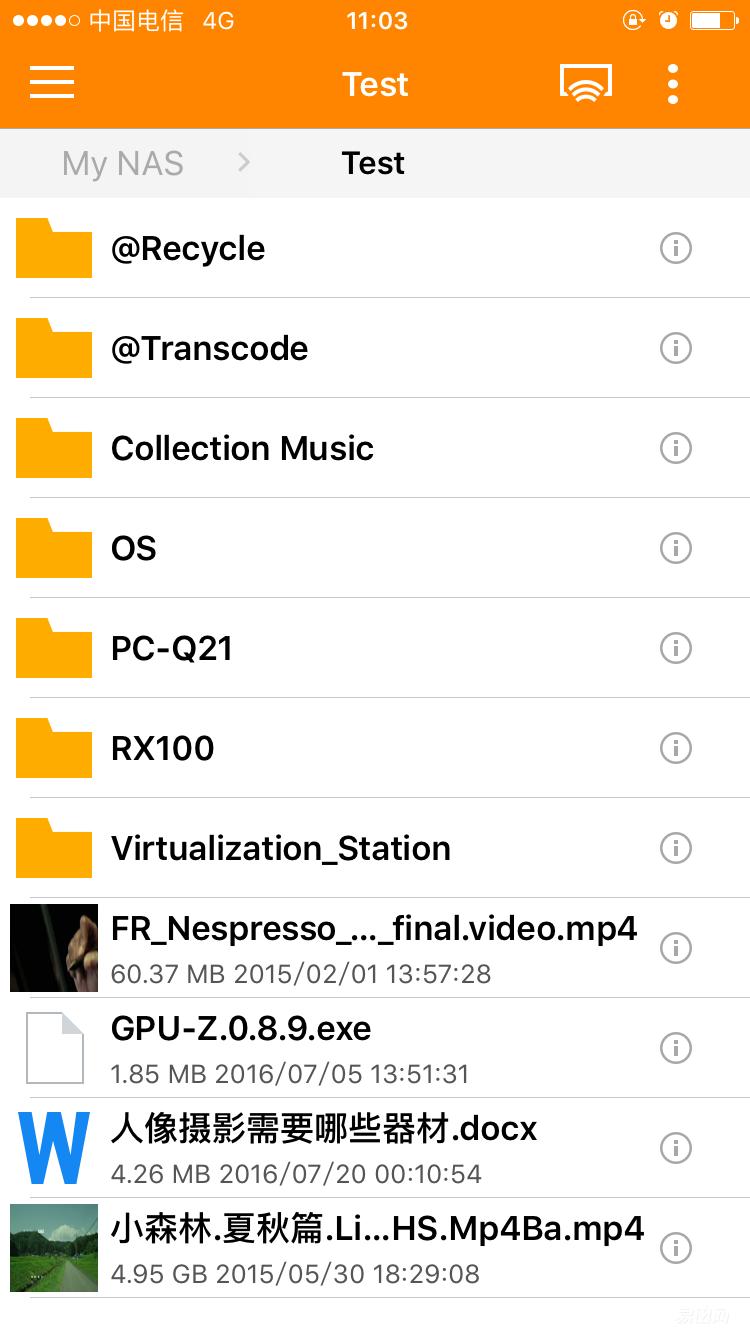Image resolution: width=750 pixels, height=1334 pixels.
Task: Show info for the @Recycle folder
Action: pos(676,248)
